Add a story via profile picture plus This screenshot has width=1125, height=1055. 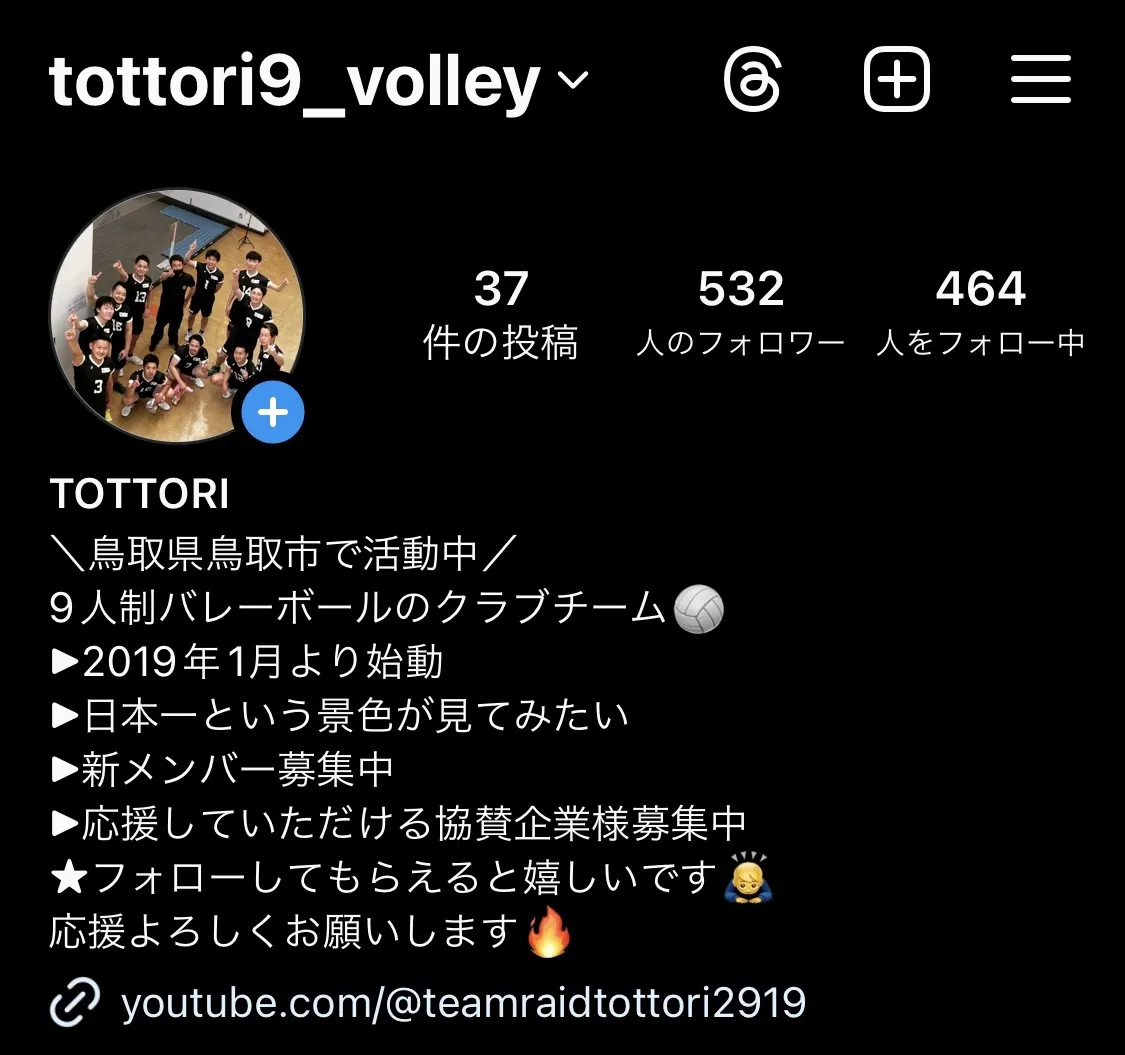273,412
